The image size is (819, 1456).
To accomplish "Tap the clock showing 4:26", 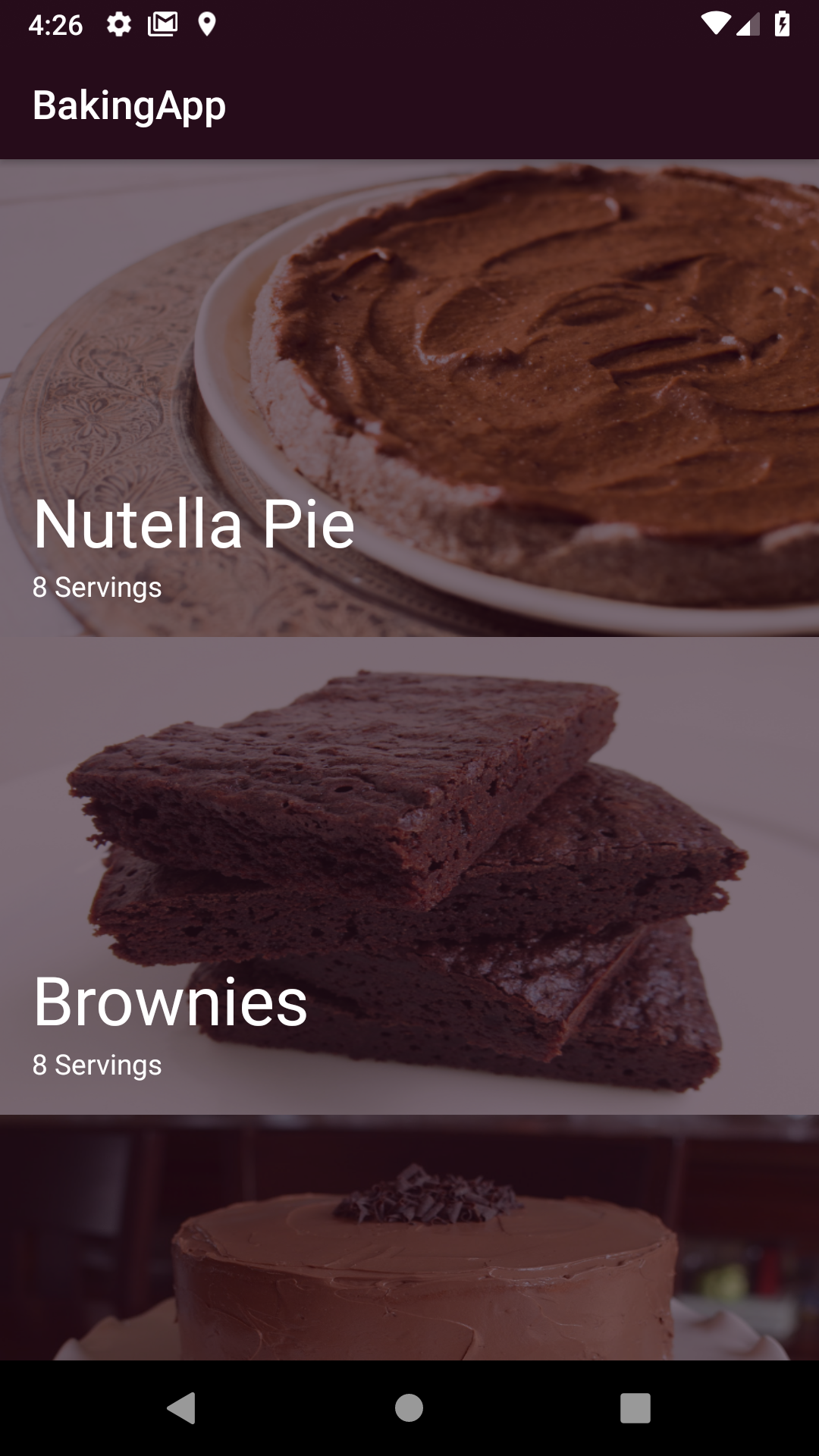I will pos(55,23).
